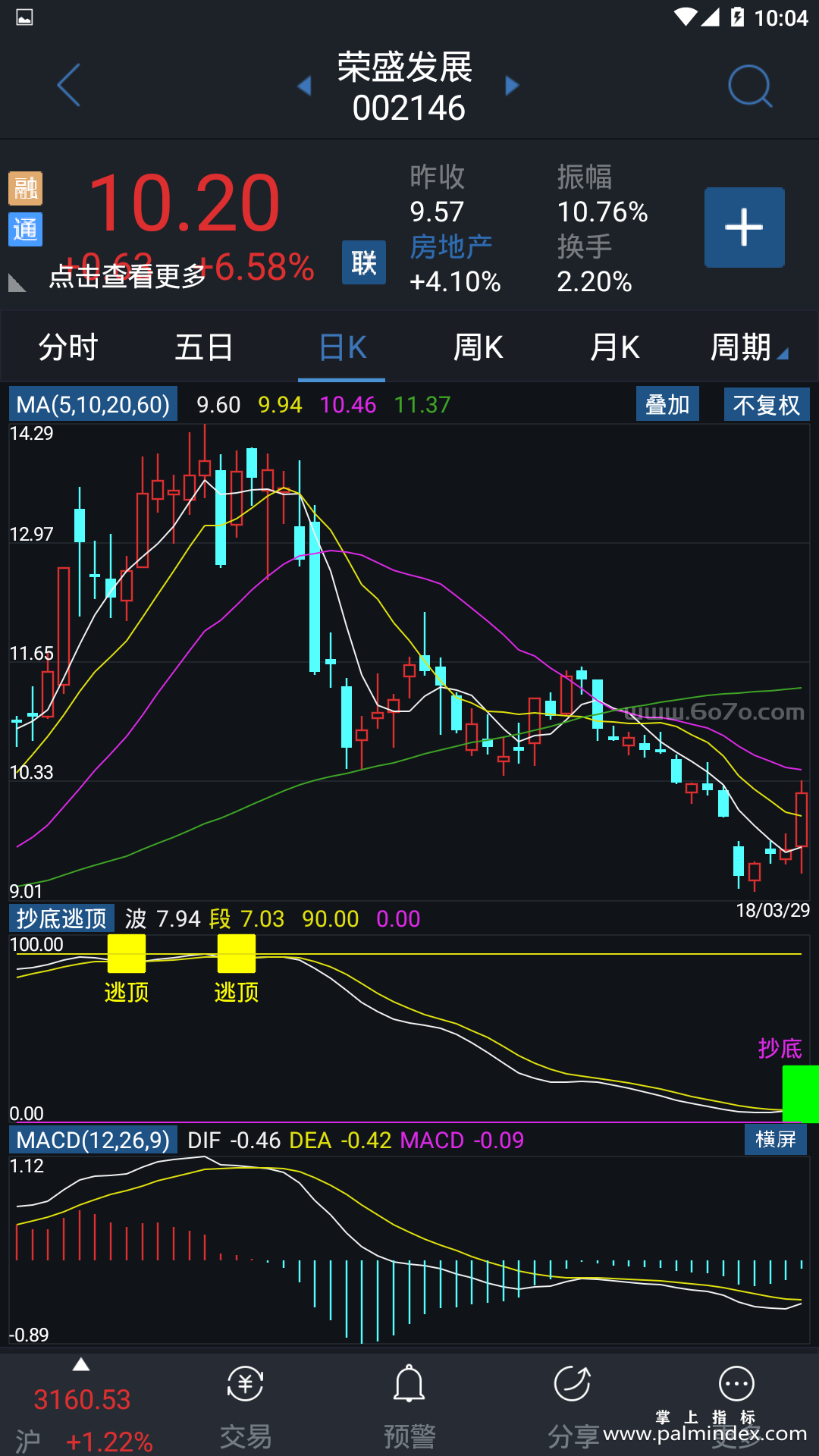Screen dimensions: 819x1456
Task: Expand 点击查看更多 details
Action: tap(127, 277)
